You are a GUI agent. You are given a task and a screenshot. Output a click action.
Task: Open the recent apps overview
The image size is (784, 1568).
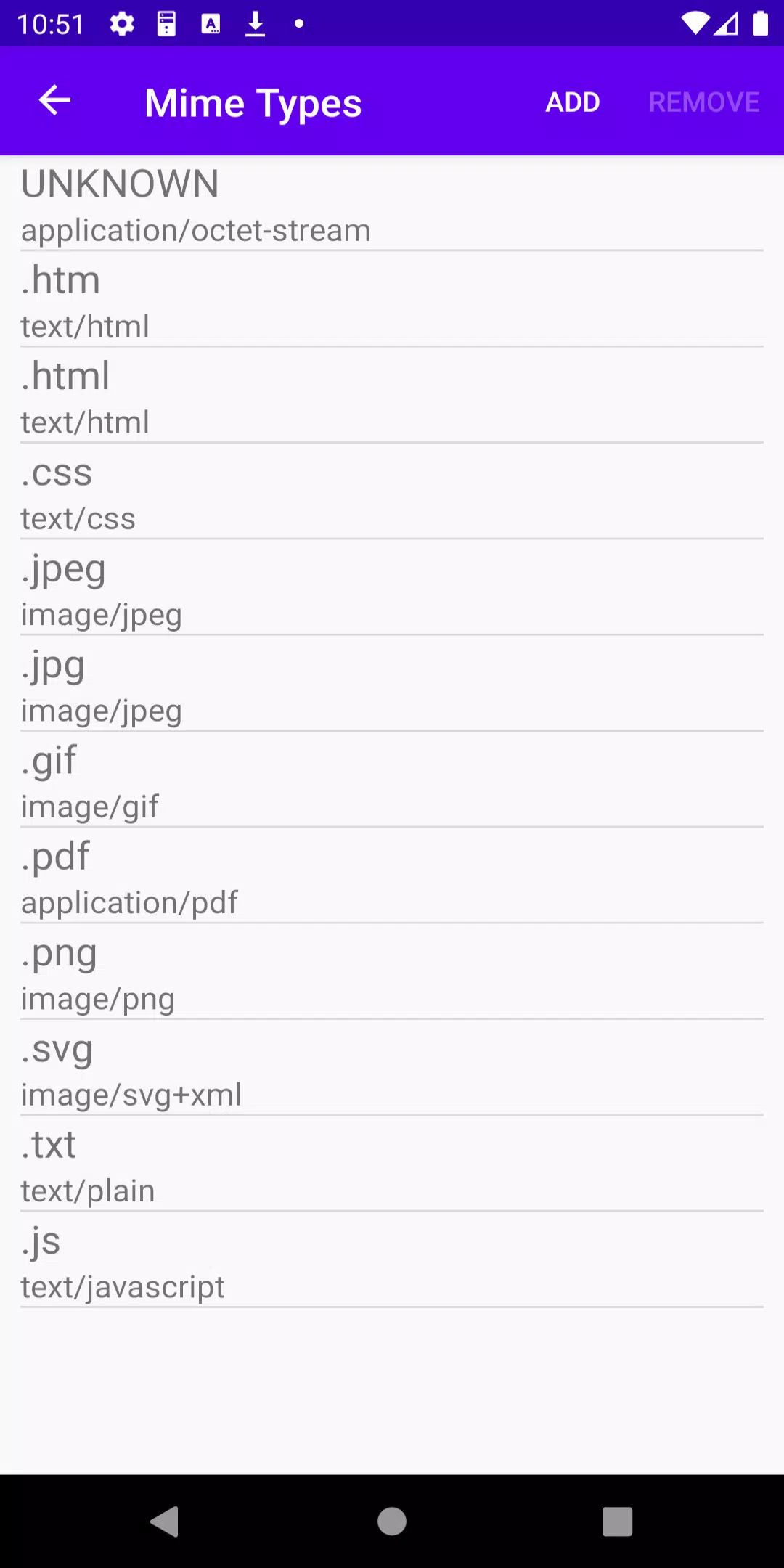click(618, 1522)
